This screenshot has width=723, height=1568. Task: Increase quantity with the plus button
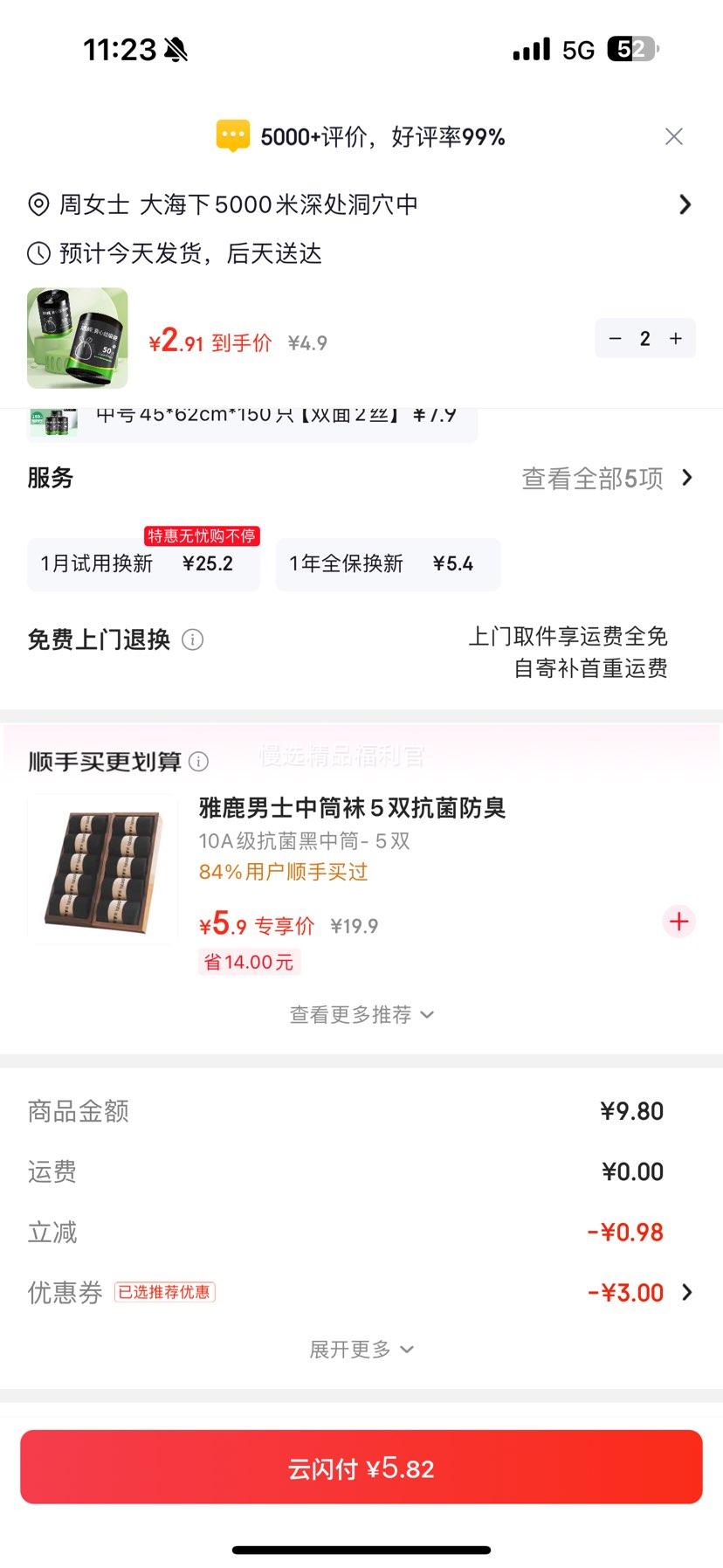point(675,338)
